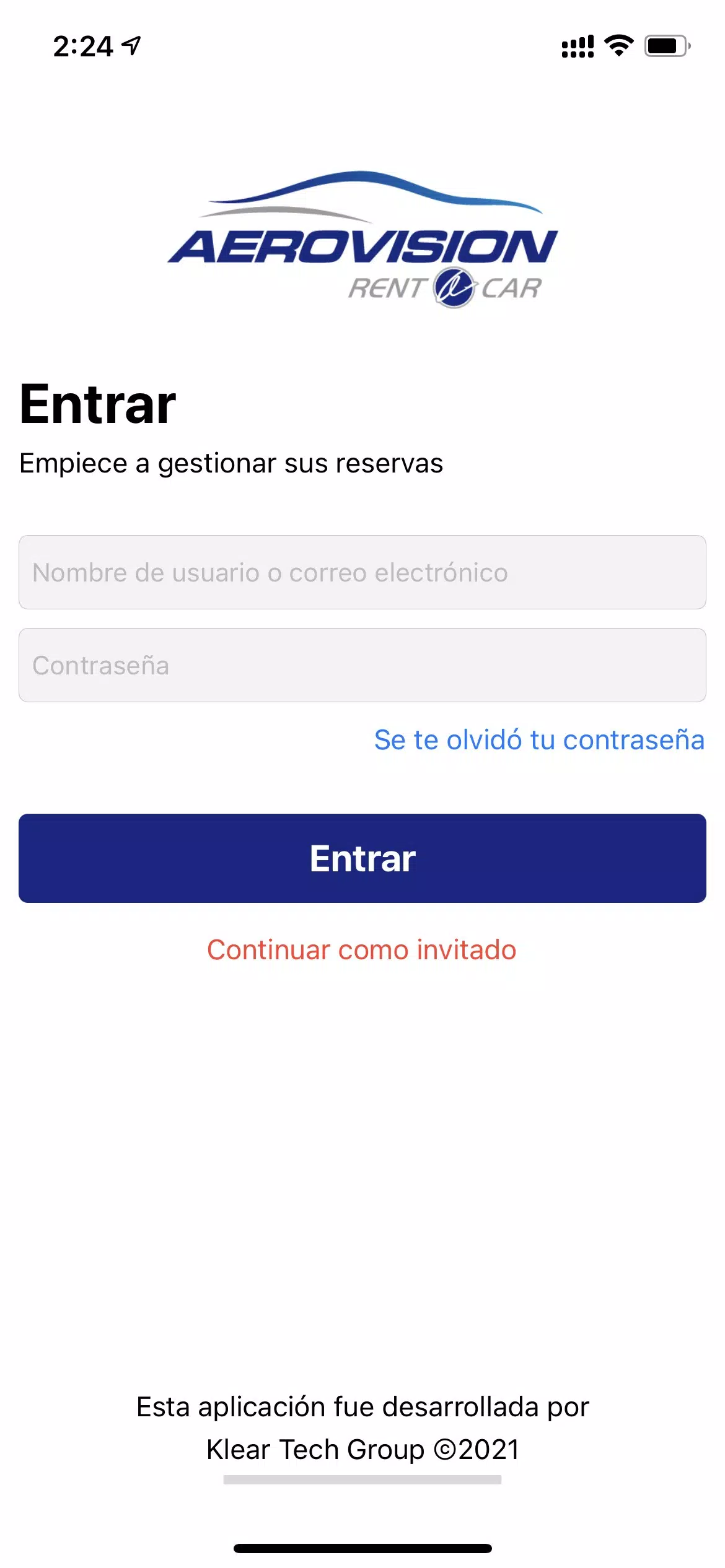This screenshot has width=725, height=1568.
Task: Tap the cellular signal strength icon
Action: click(578, 45)
